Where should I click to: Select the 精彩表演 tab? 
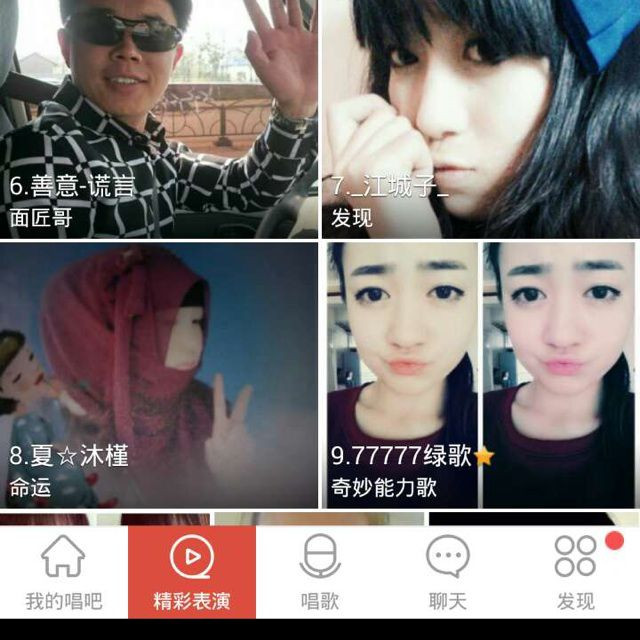(192, 572)
